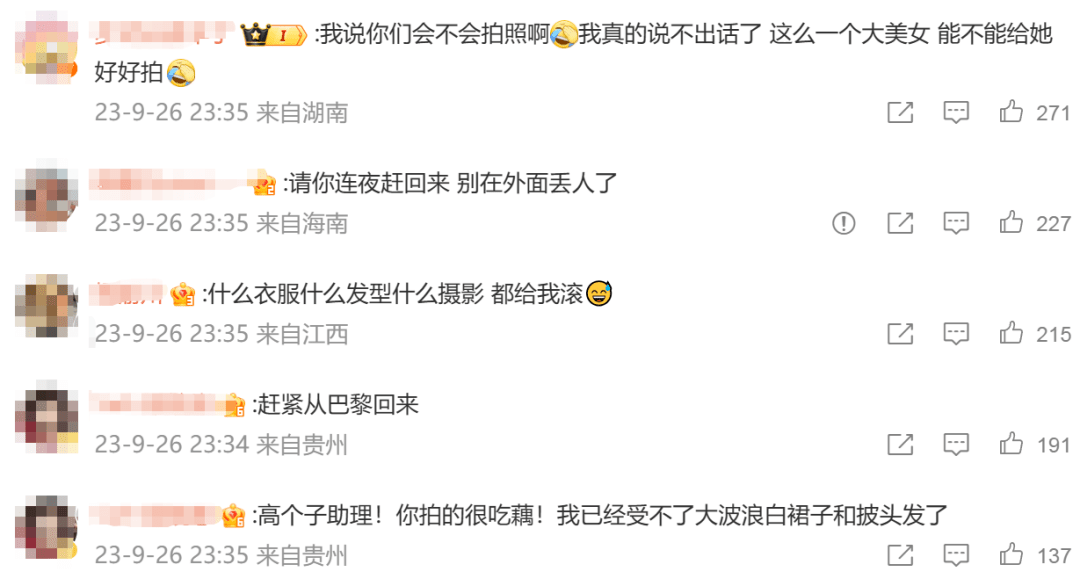This screenshot has width=1080, height=579.
Task: Like the comment from 湖南 with 271 likes
Action: point(1011,112)
